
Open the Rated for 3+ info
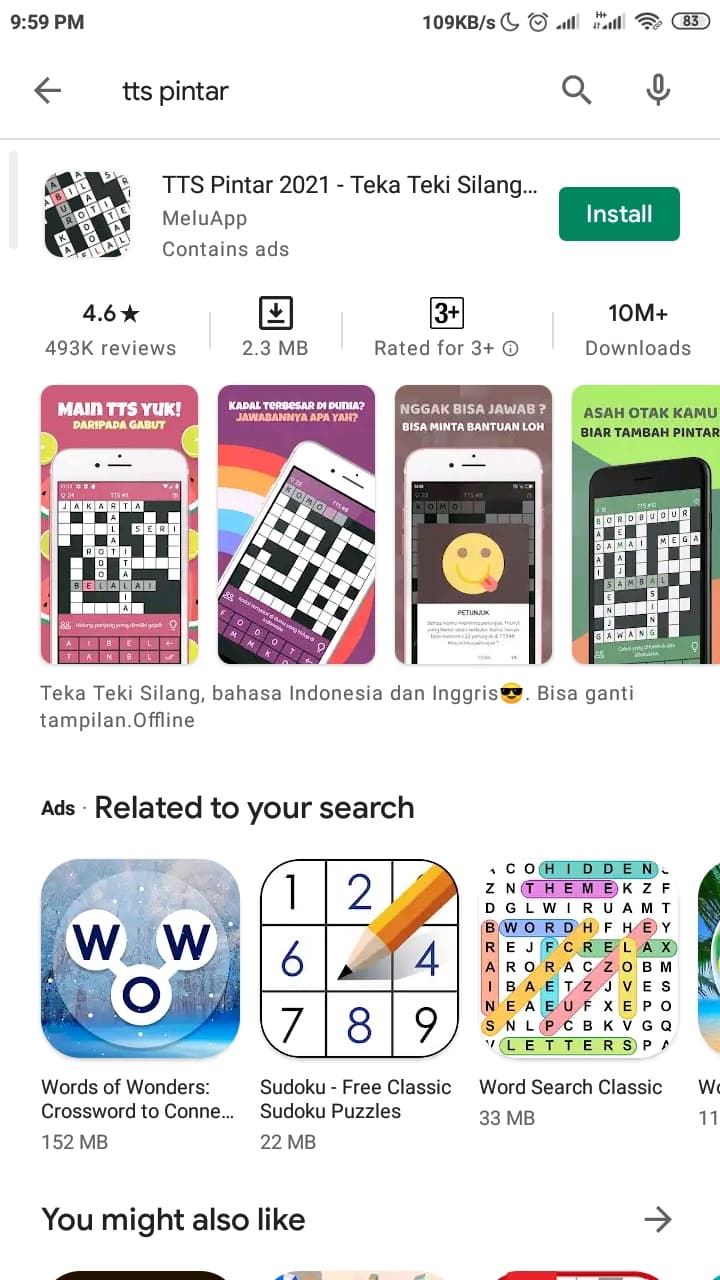point(511,349)
